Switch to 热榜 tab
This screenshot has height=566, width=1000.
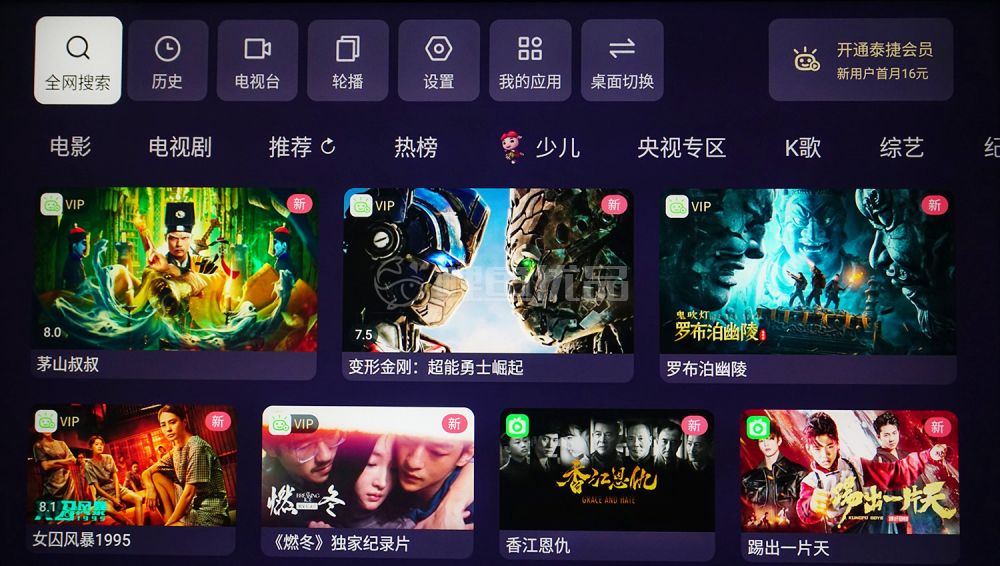[x=416, y=148]
